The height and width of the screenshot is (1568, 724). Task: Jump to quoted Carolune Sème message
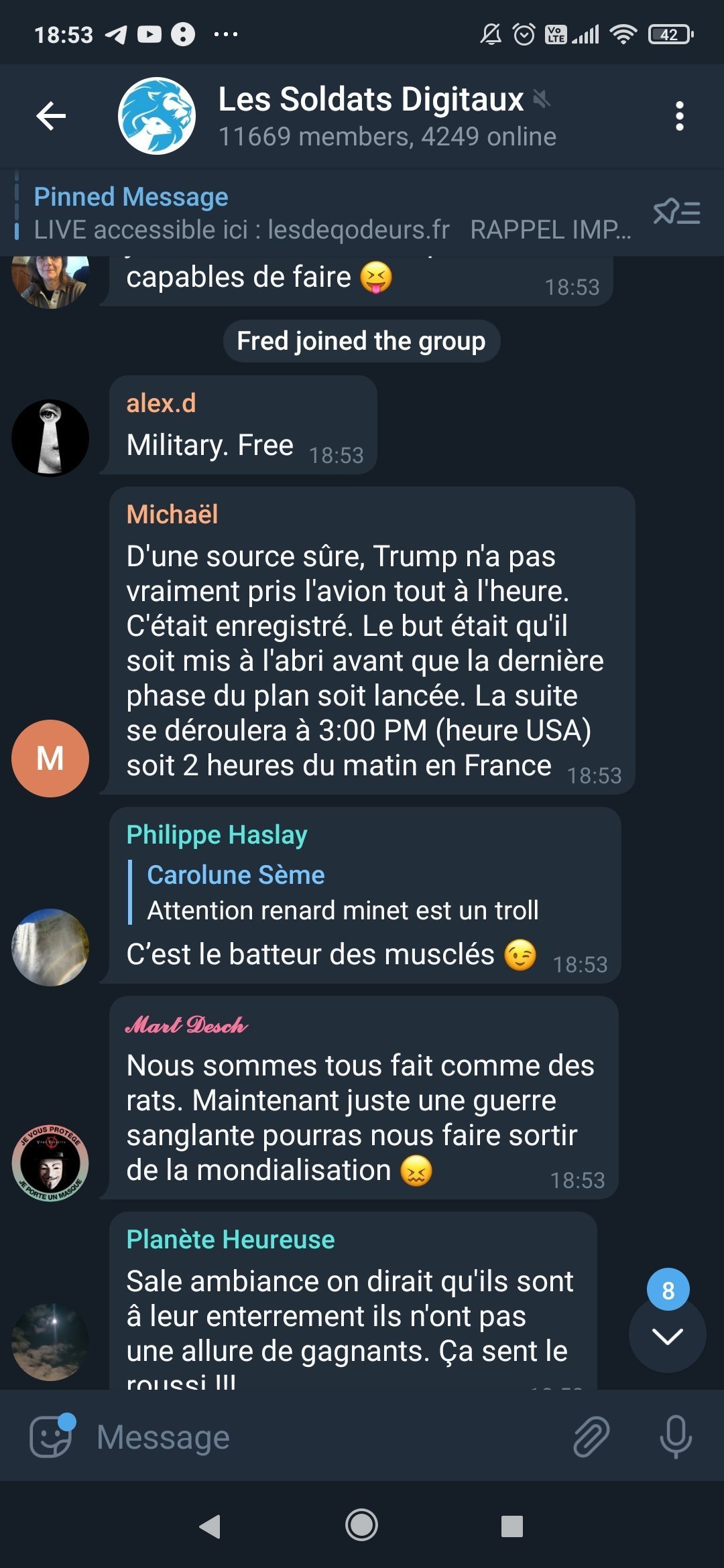pos(342,893)
